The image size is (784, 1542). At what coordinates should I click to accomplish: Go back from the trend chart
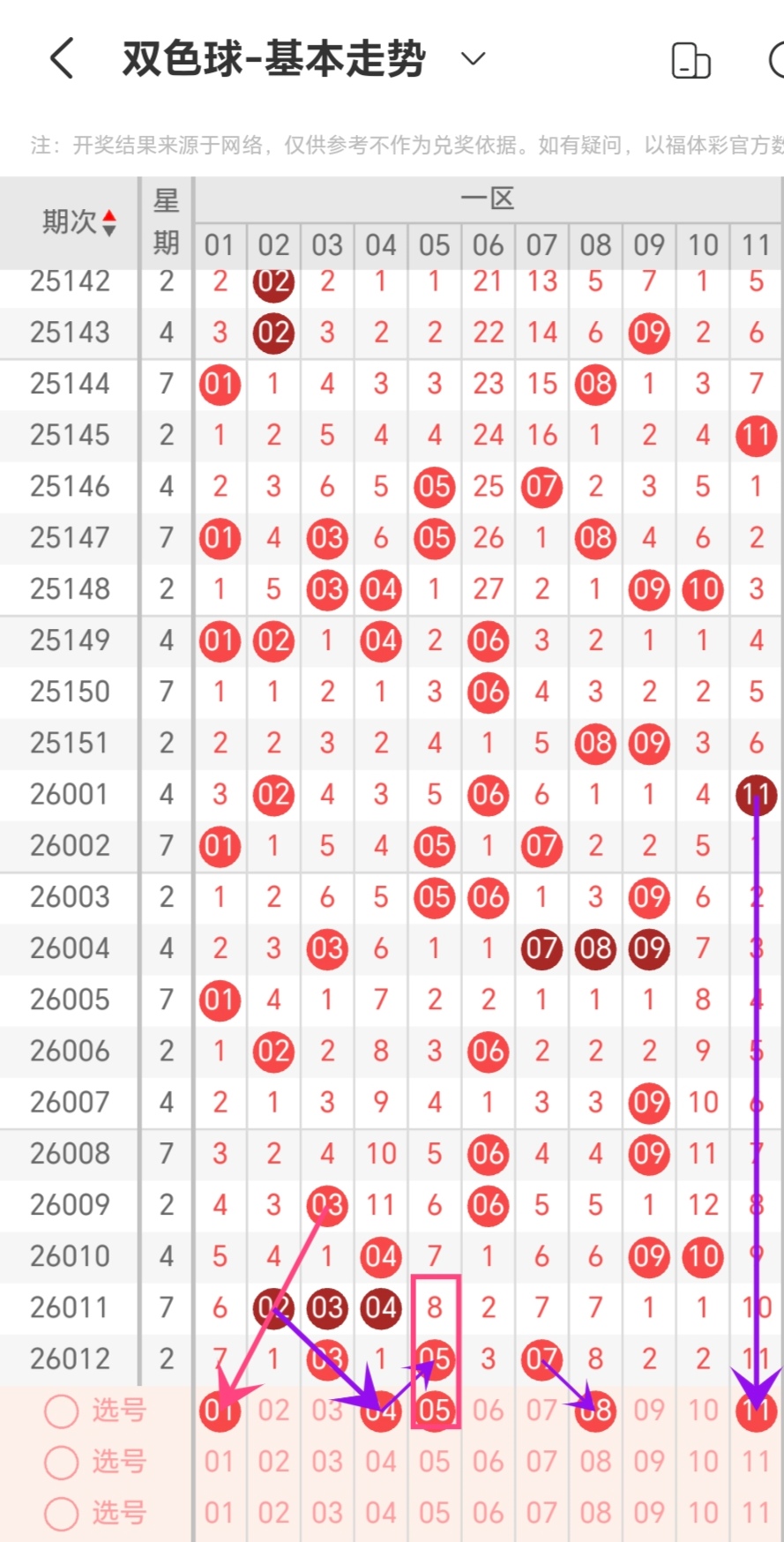click(x=62, y=59)
